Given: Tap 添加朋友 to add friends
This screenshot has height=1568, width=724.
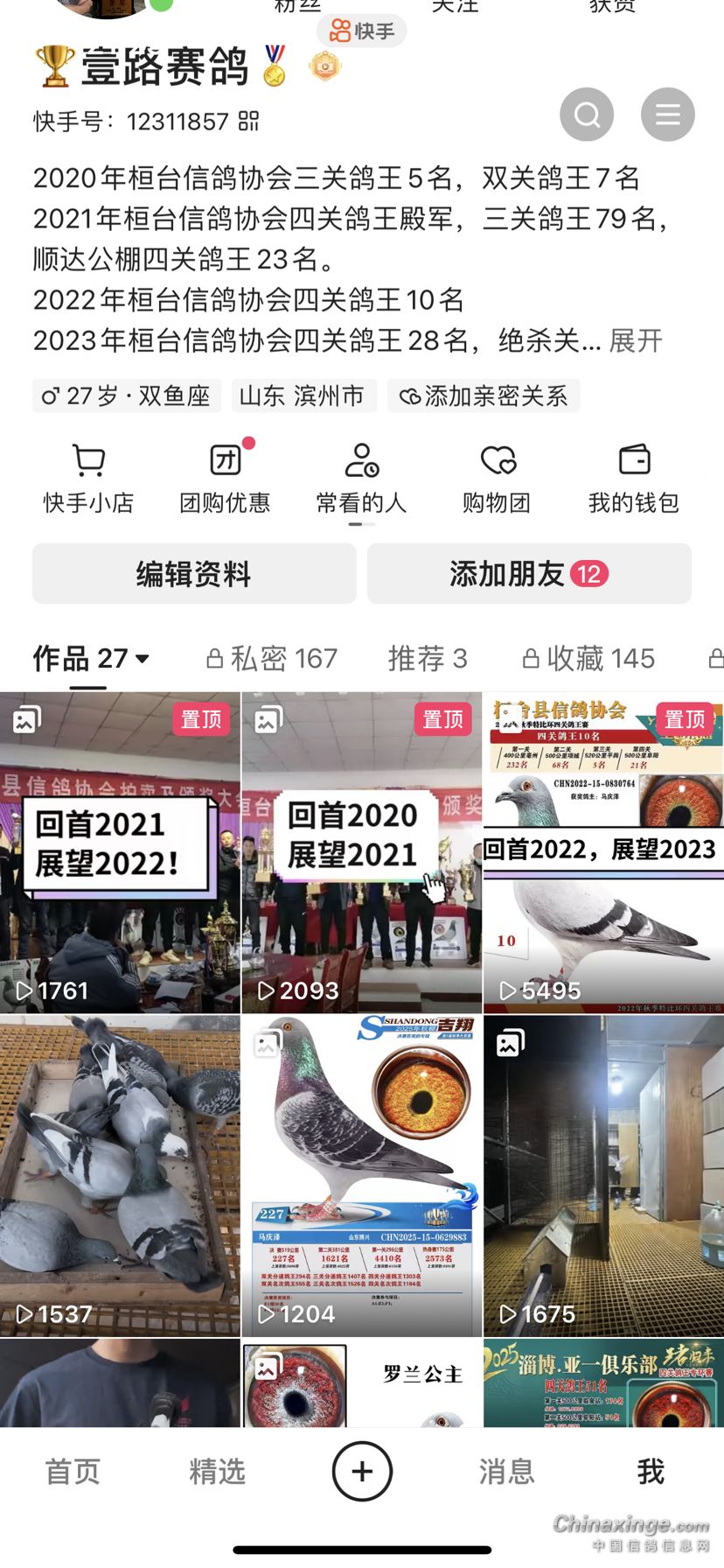Looking at the screenshot, I should click(529, 574).
